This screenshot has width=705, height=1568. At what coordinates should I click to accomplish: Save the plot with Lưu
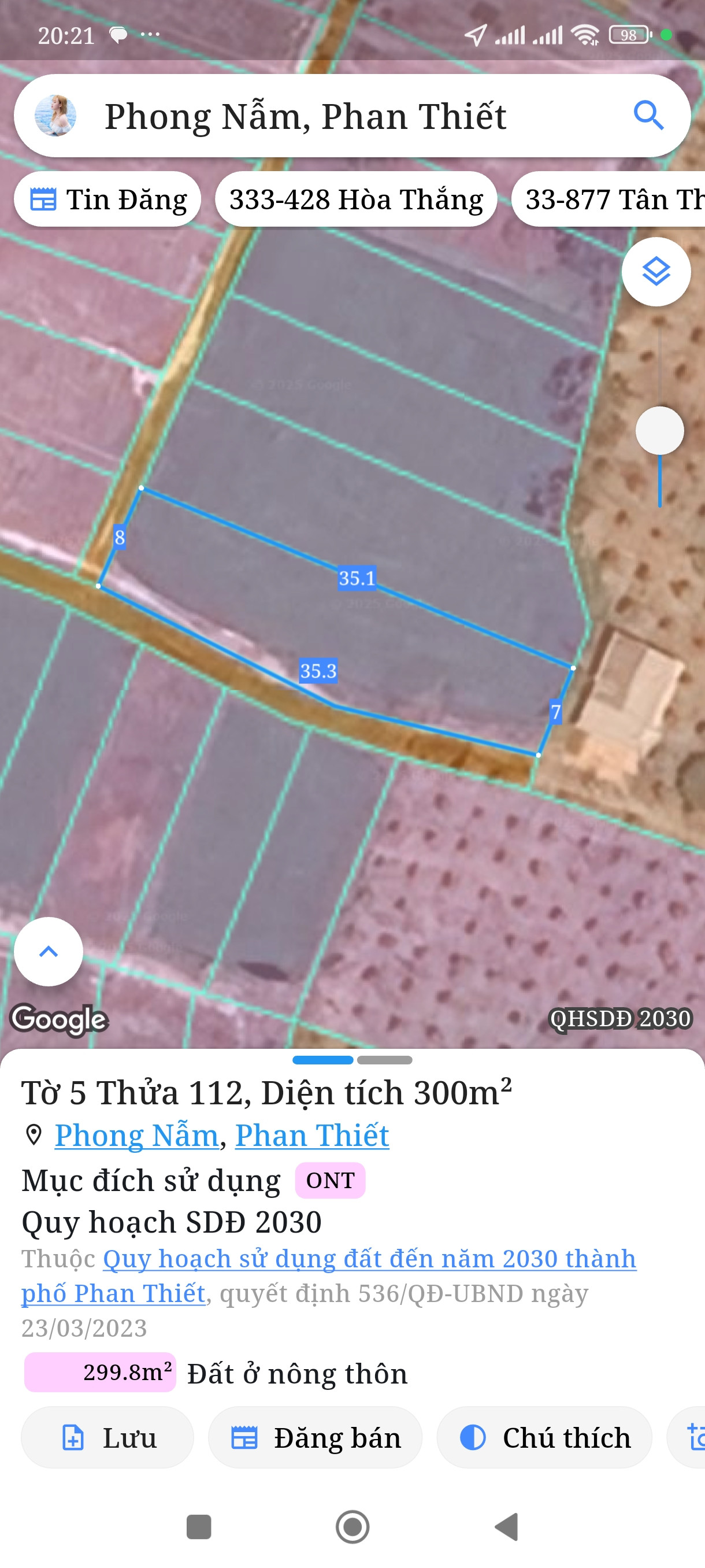107,1438
